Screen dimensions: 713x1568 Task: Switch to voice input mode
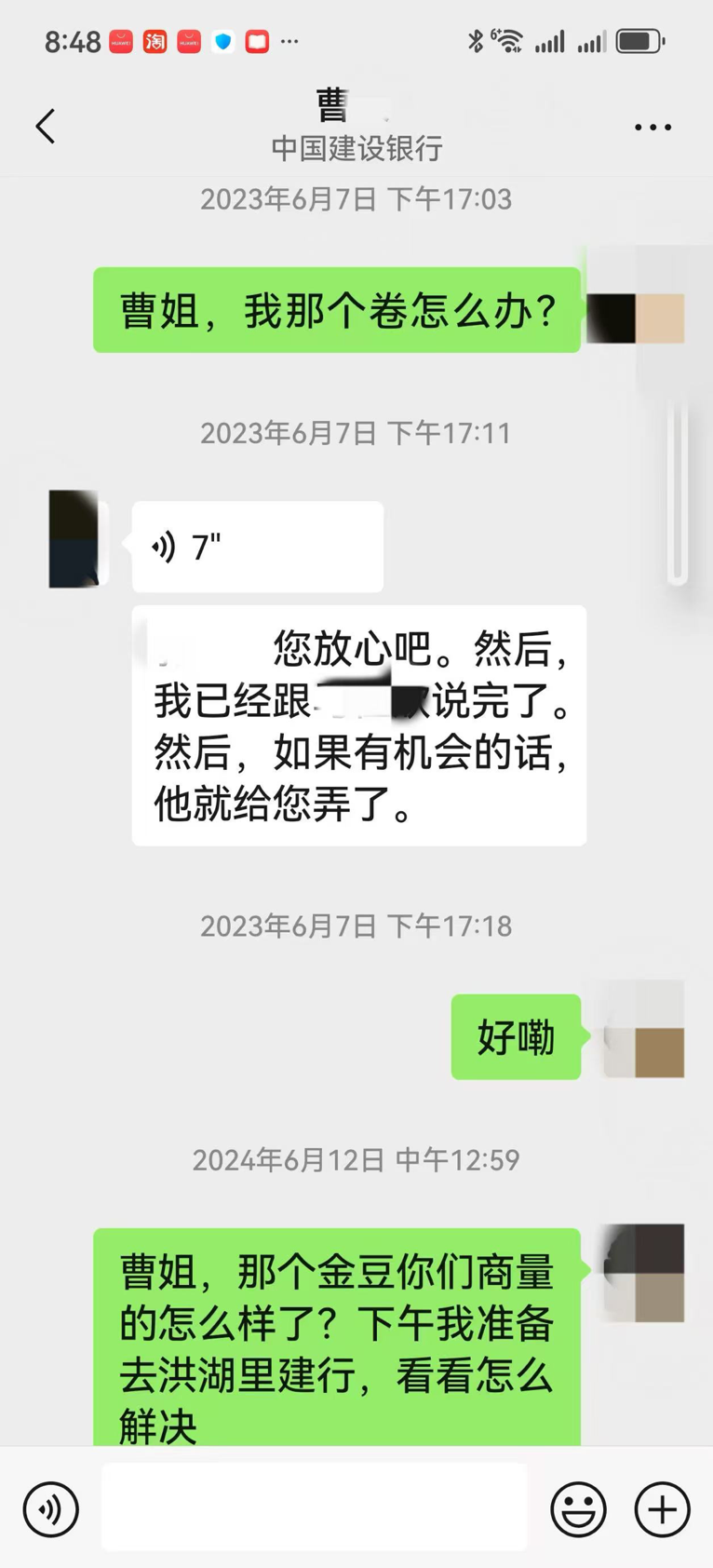pos(50,1509)
